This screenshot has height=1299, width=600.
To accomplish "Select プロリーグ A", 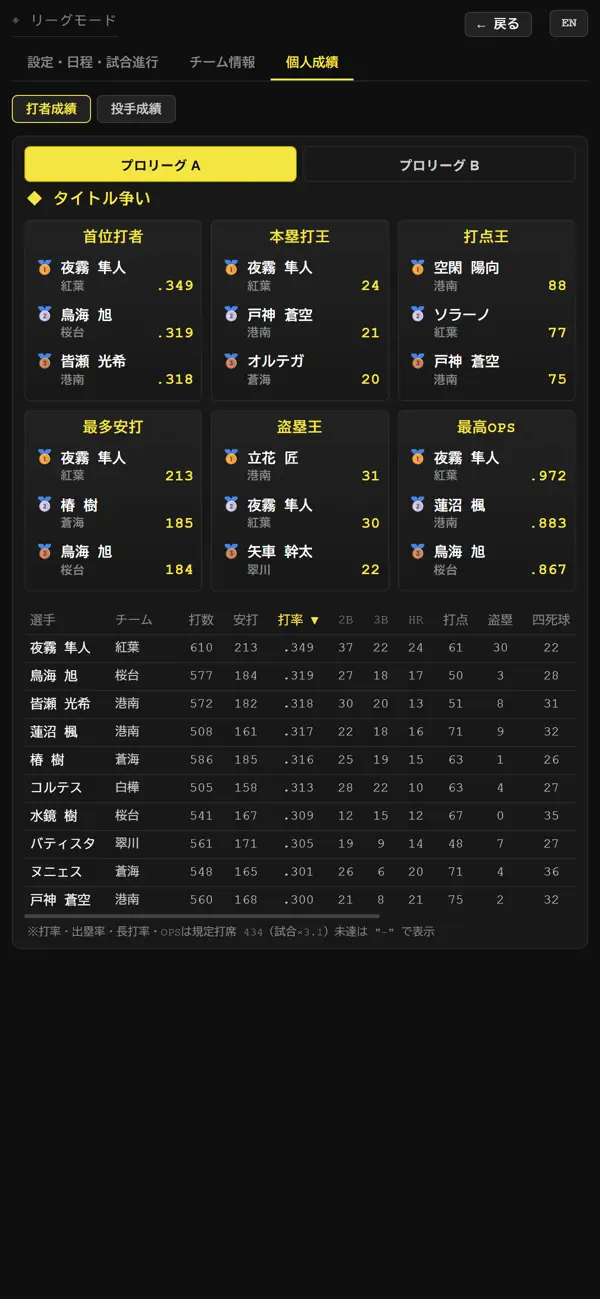I will pyautogui.click(x=161, y=164).
